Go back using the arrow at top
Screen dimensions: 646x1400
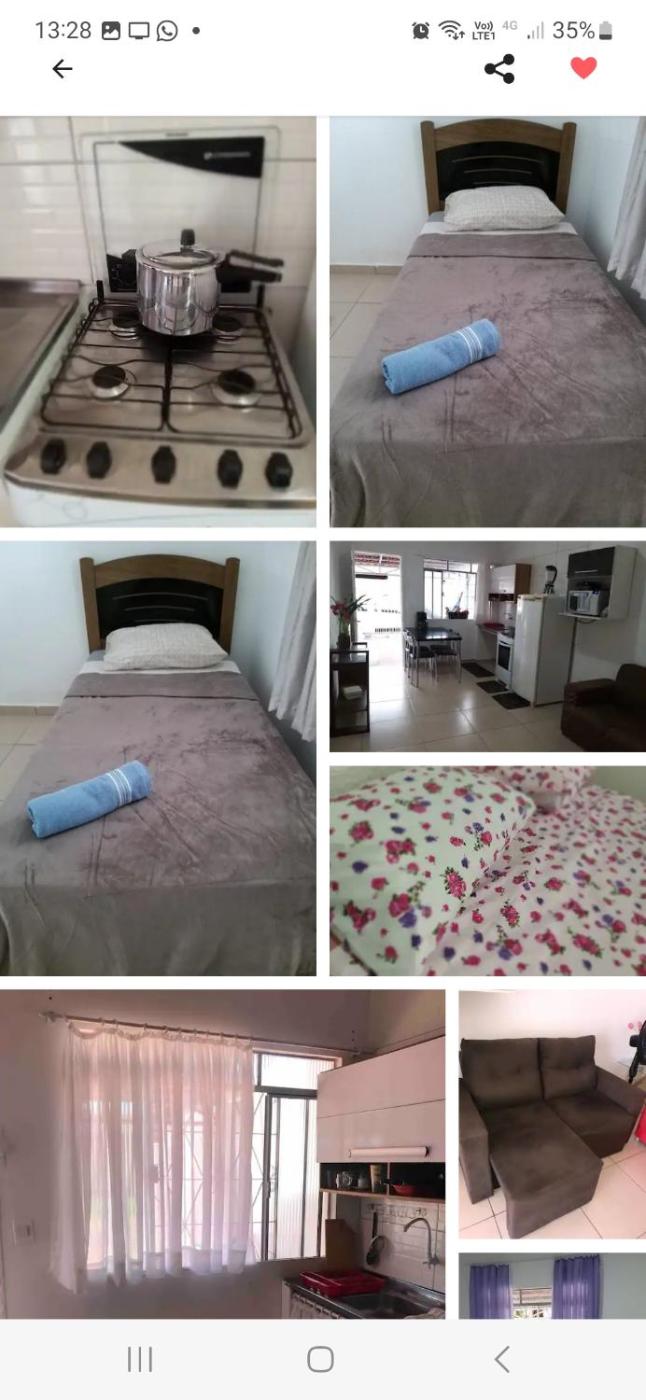click(x=62, y=69)
